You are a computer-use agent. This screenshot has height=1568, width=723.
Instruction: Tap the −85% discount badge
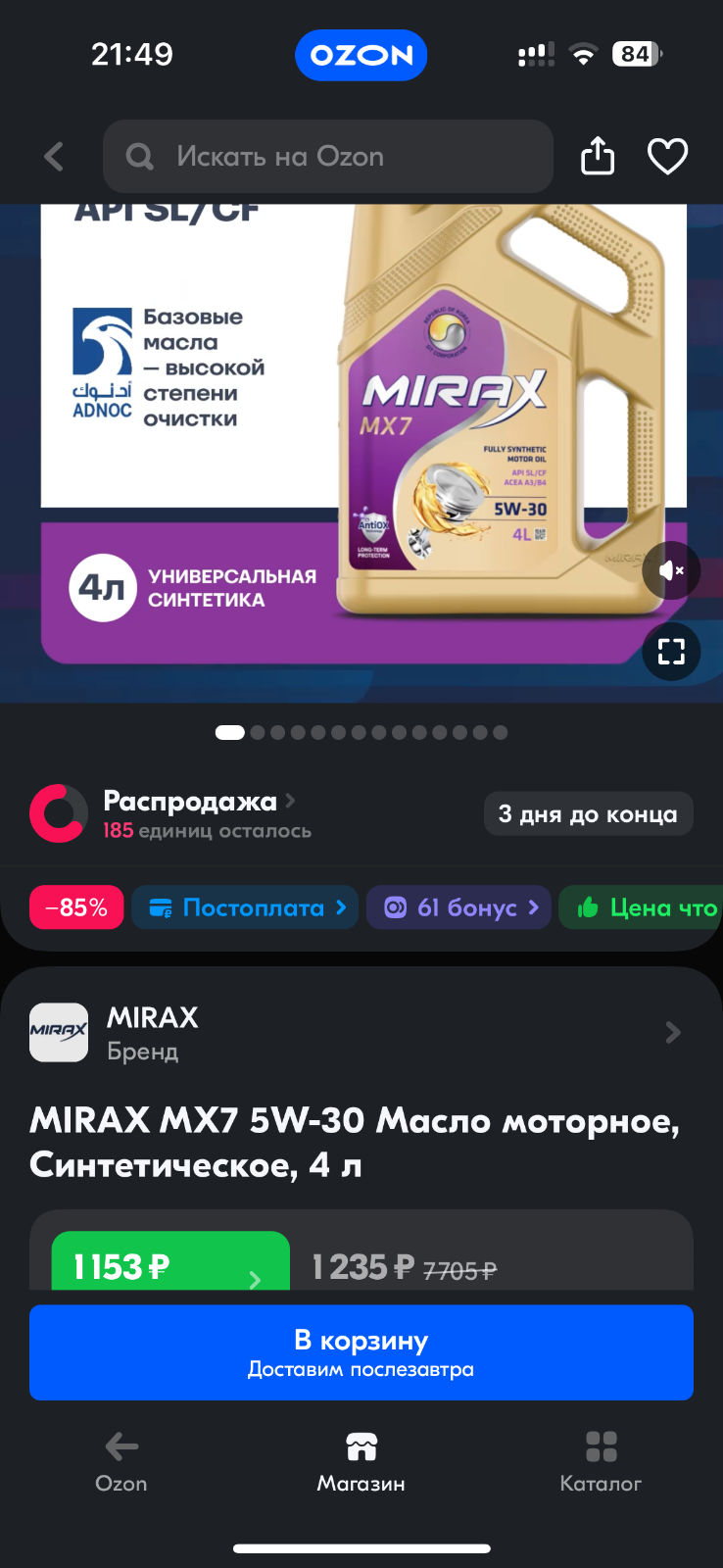coord(76,907)
